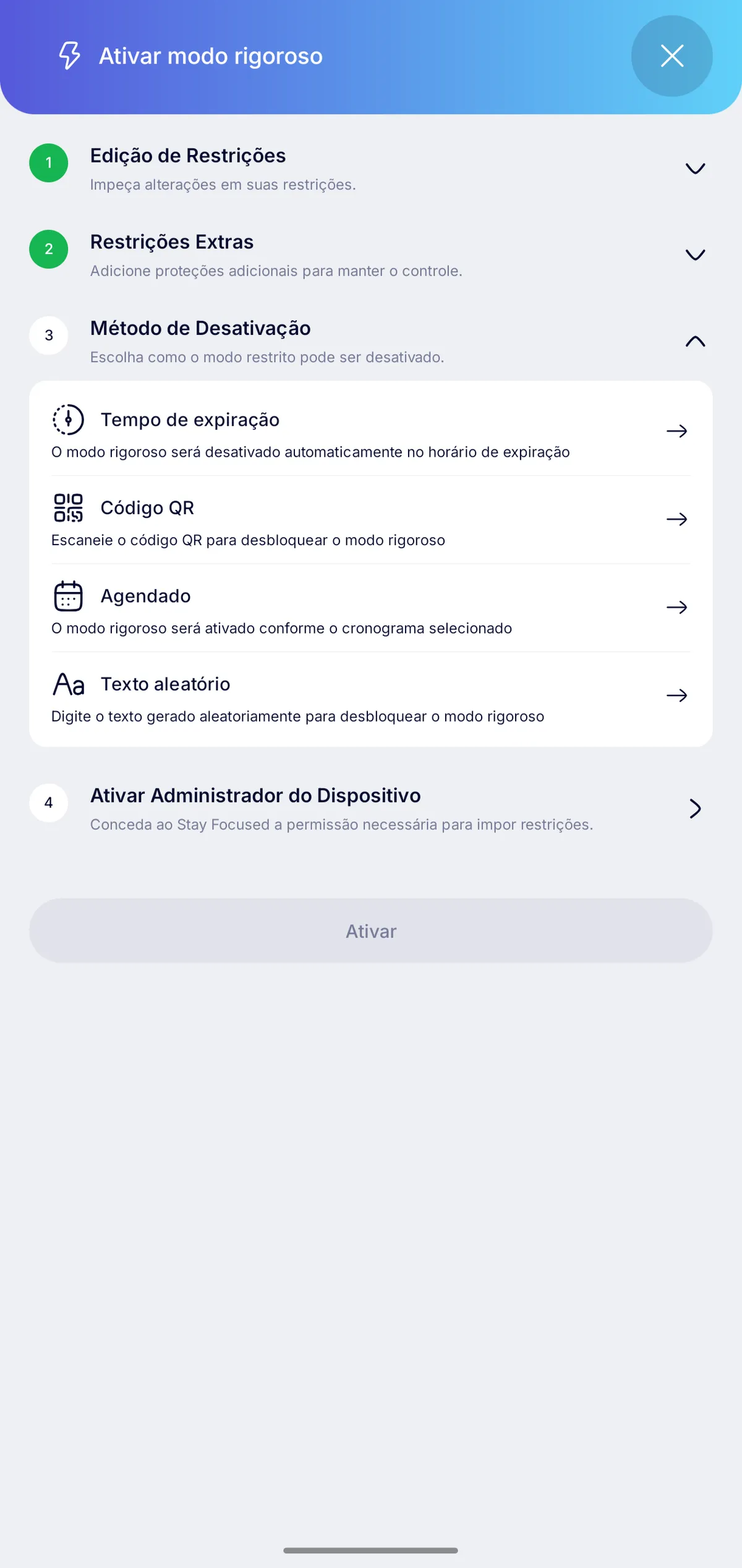Select the Agendado calendar icon
The width and height of the screenshot is (742, 1568).
[67, 596]
